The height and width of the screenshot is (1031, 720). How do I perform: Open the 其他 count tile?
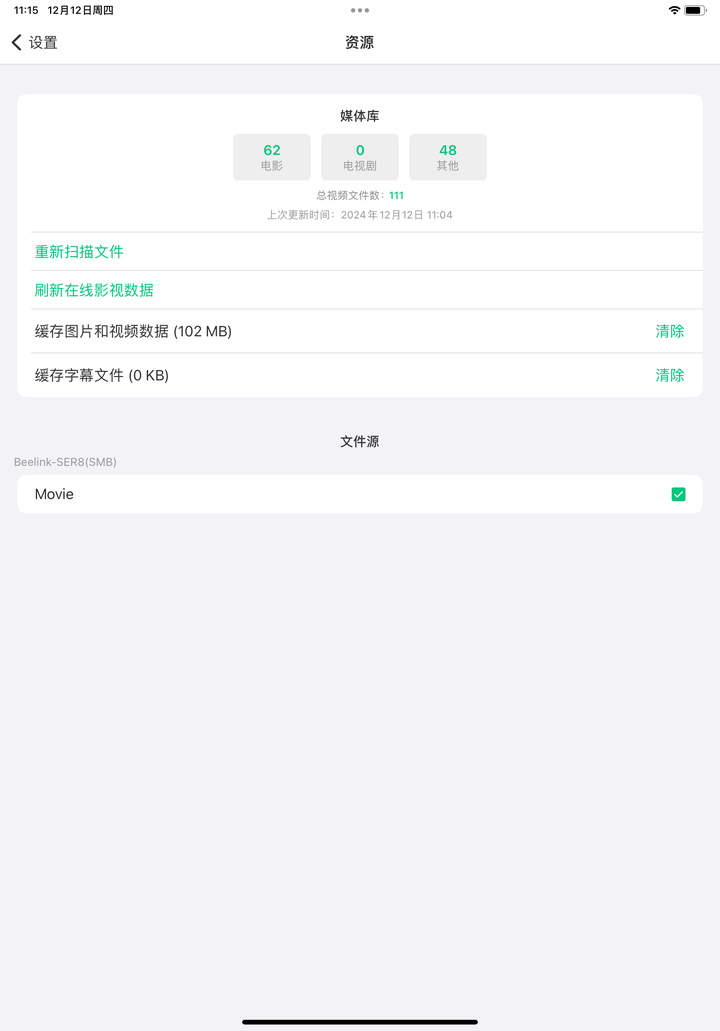448,157
